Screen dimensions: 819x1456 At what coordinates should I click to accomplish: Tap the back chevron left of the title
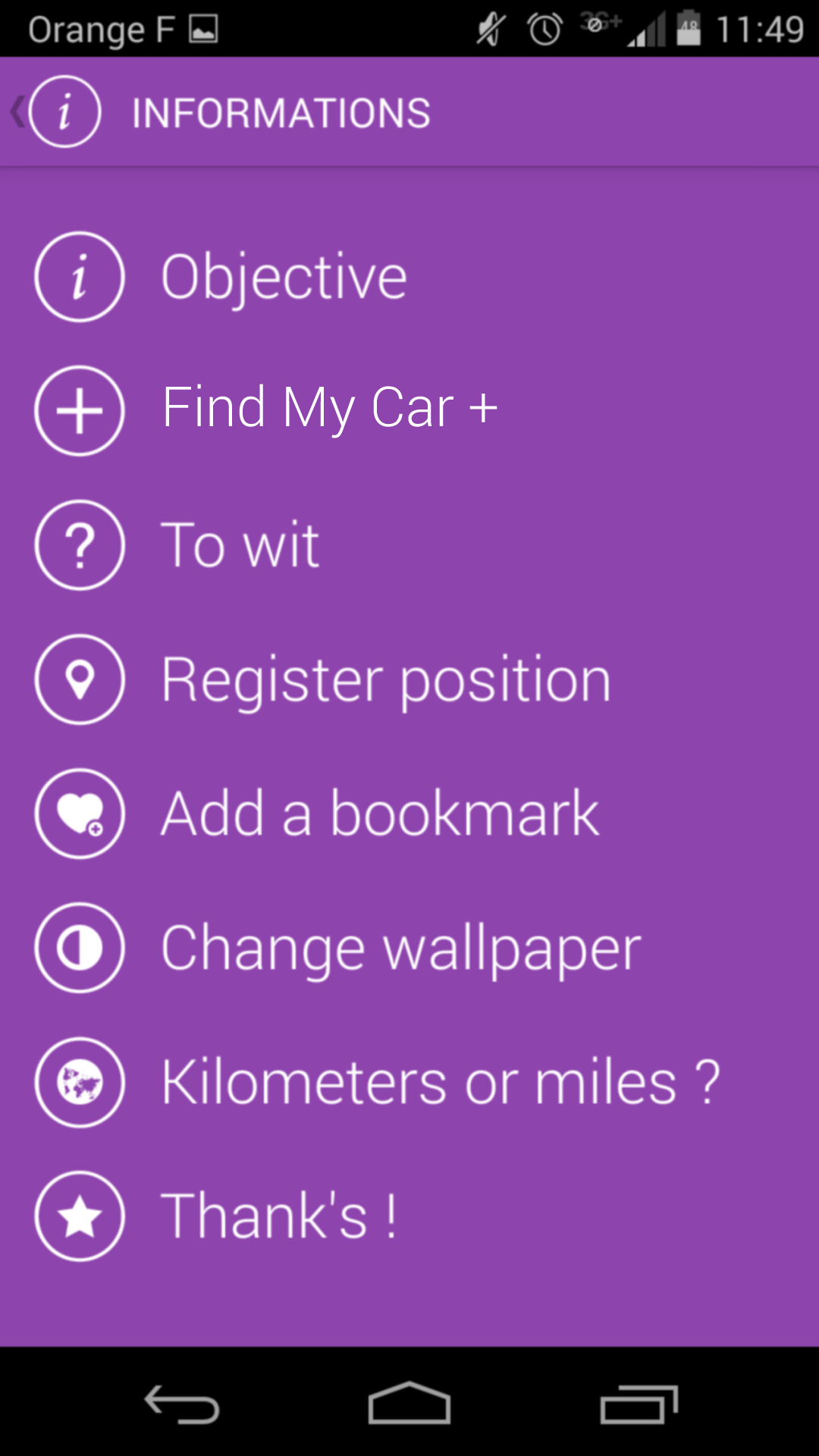(17, 111)
